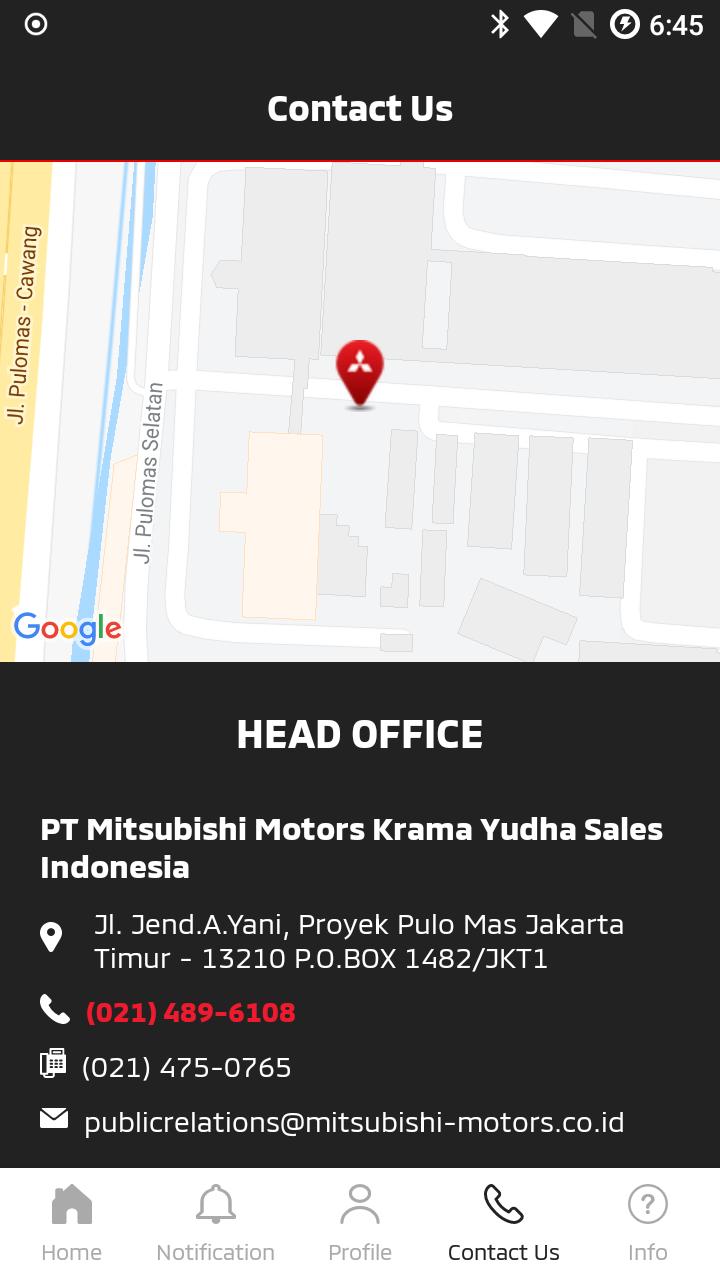
Task: Call the head office at (021) 489-6108
Action: pos(190,1012)
